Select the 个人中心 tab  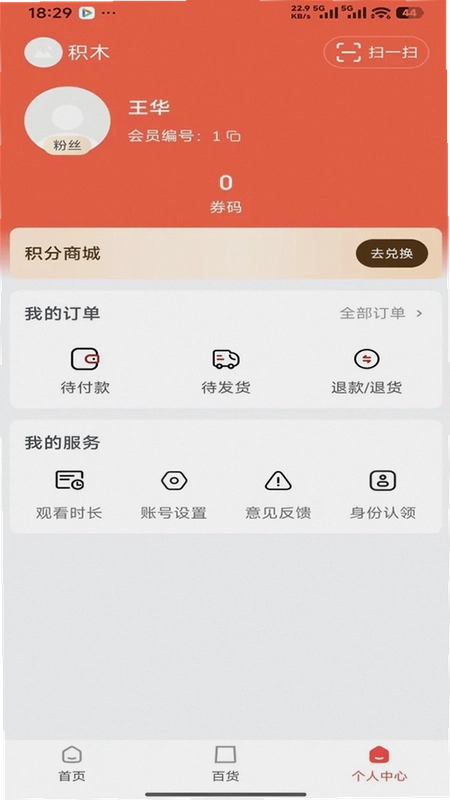379,764
